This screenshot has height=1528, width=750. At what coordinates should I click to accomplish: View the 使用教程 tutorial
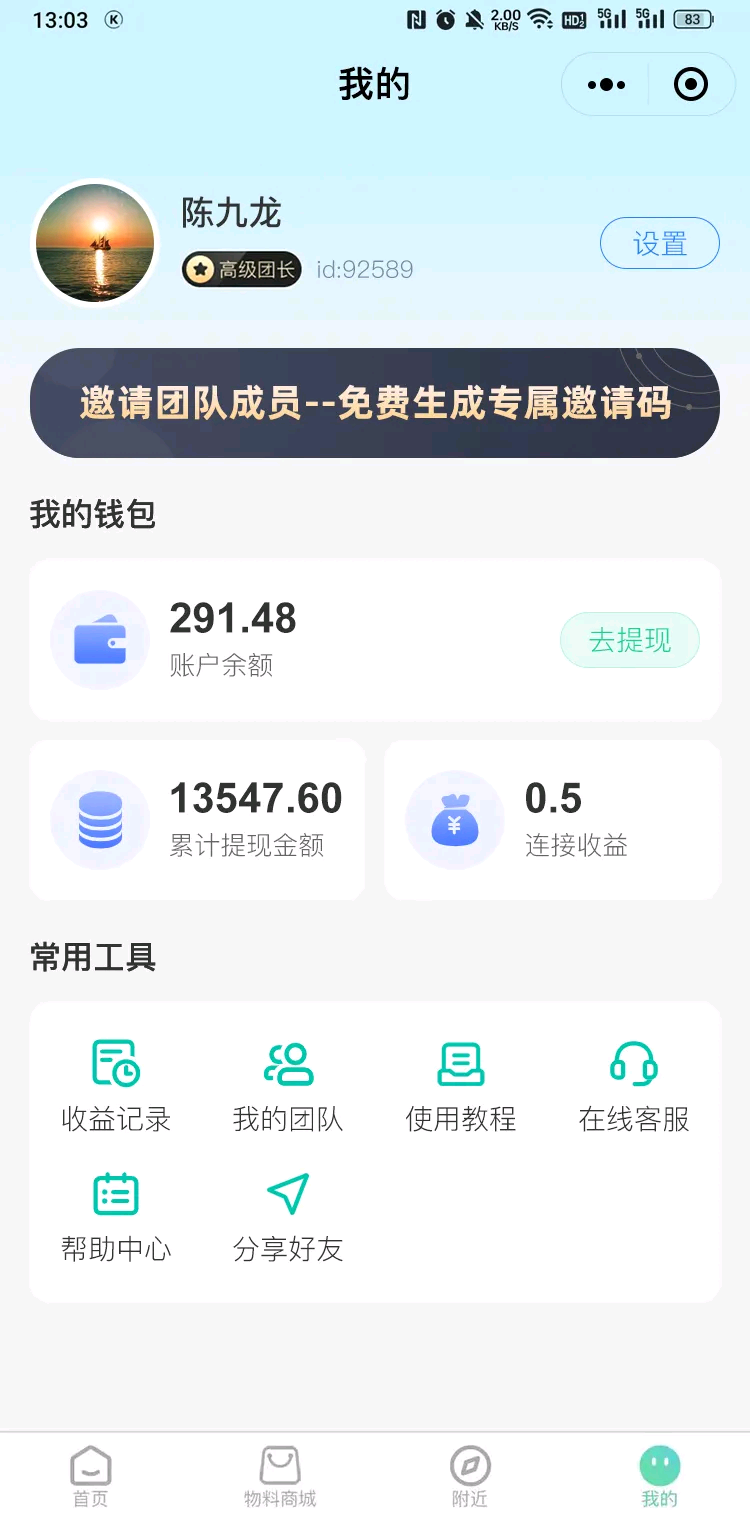tap(461, 1086)
